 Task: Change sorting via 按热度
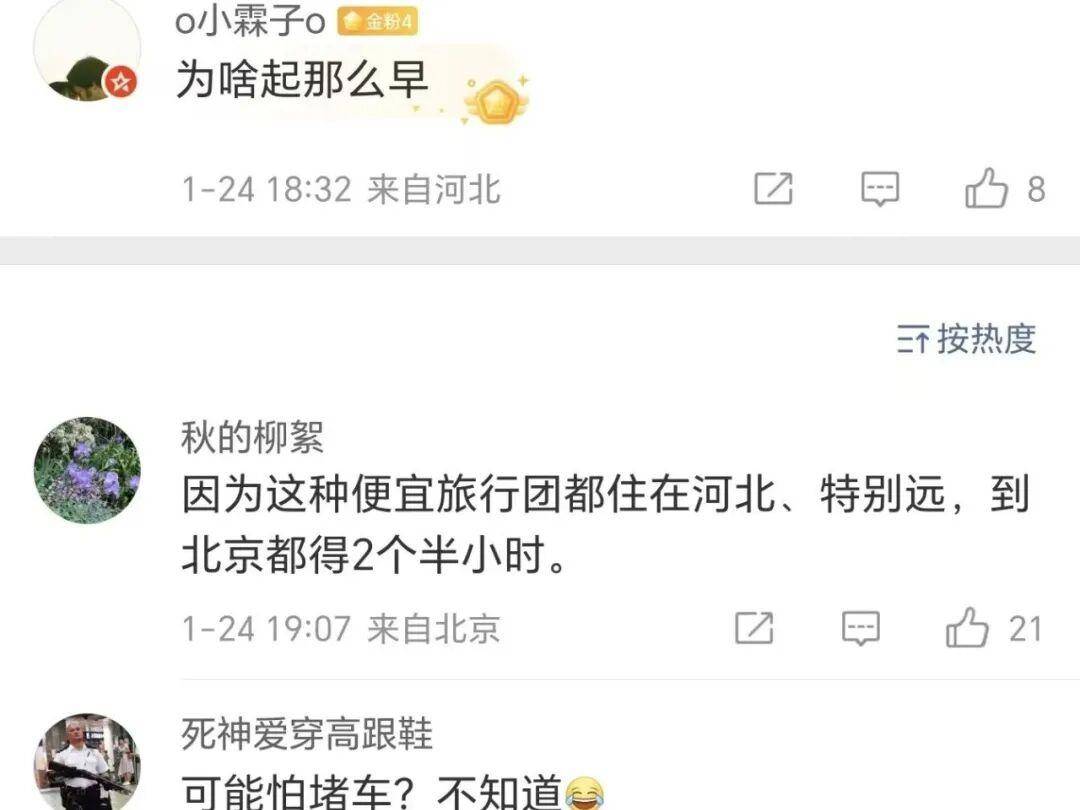click(966, 340)
